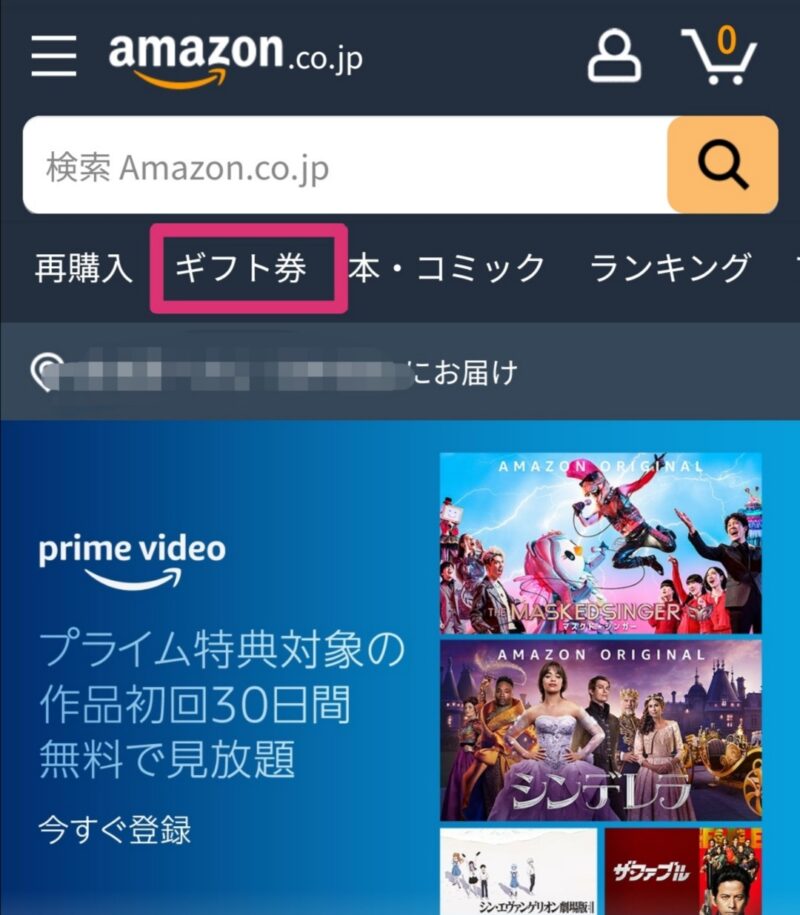Open the account profile icon
Image resolution: width=800 pixels, height=915 pixels.
(614, 55)
